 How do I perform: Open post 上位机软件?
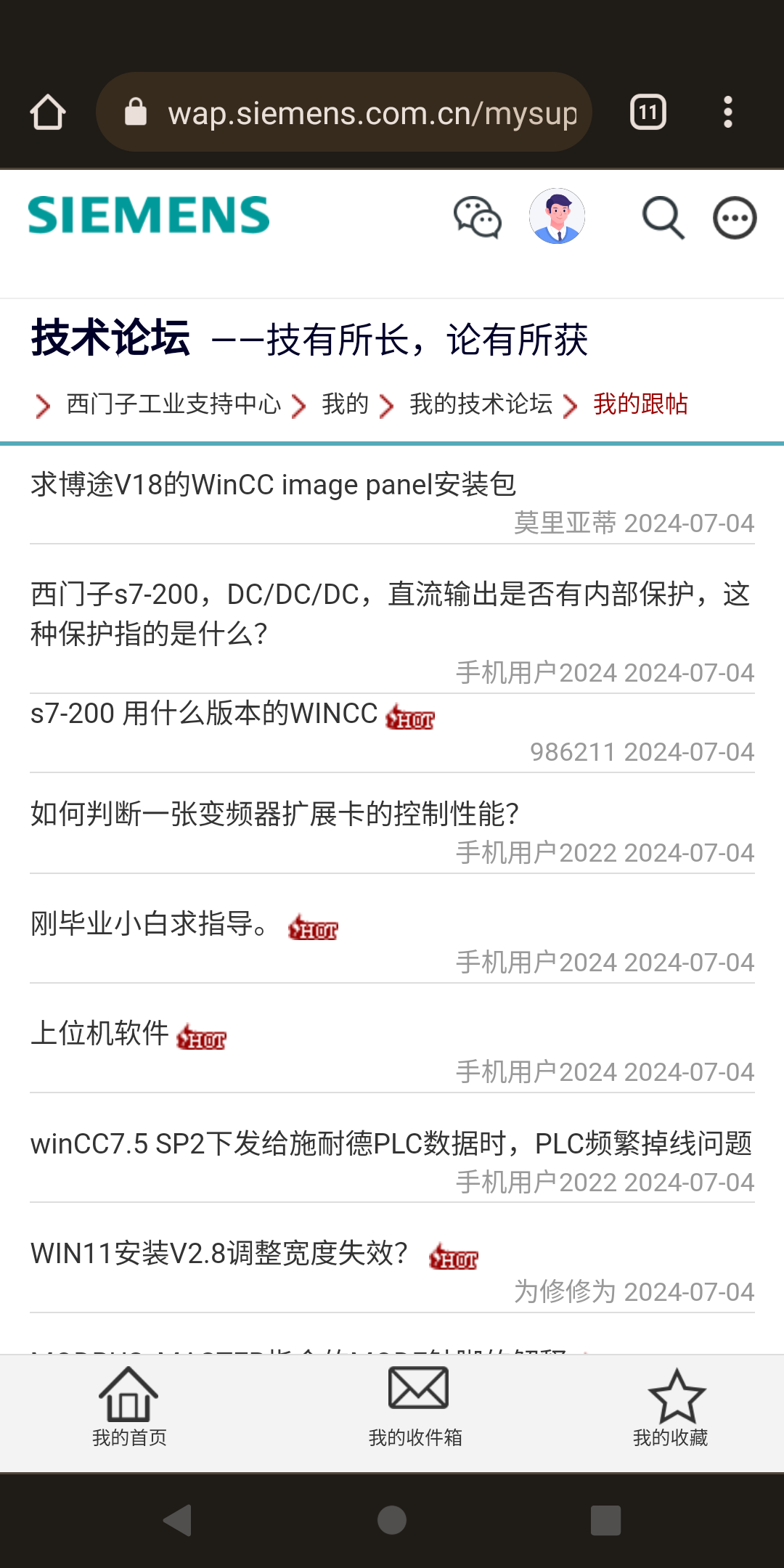99,1033
